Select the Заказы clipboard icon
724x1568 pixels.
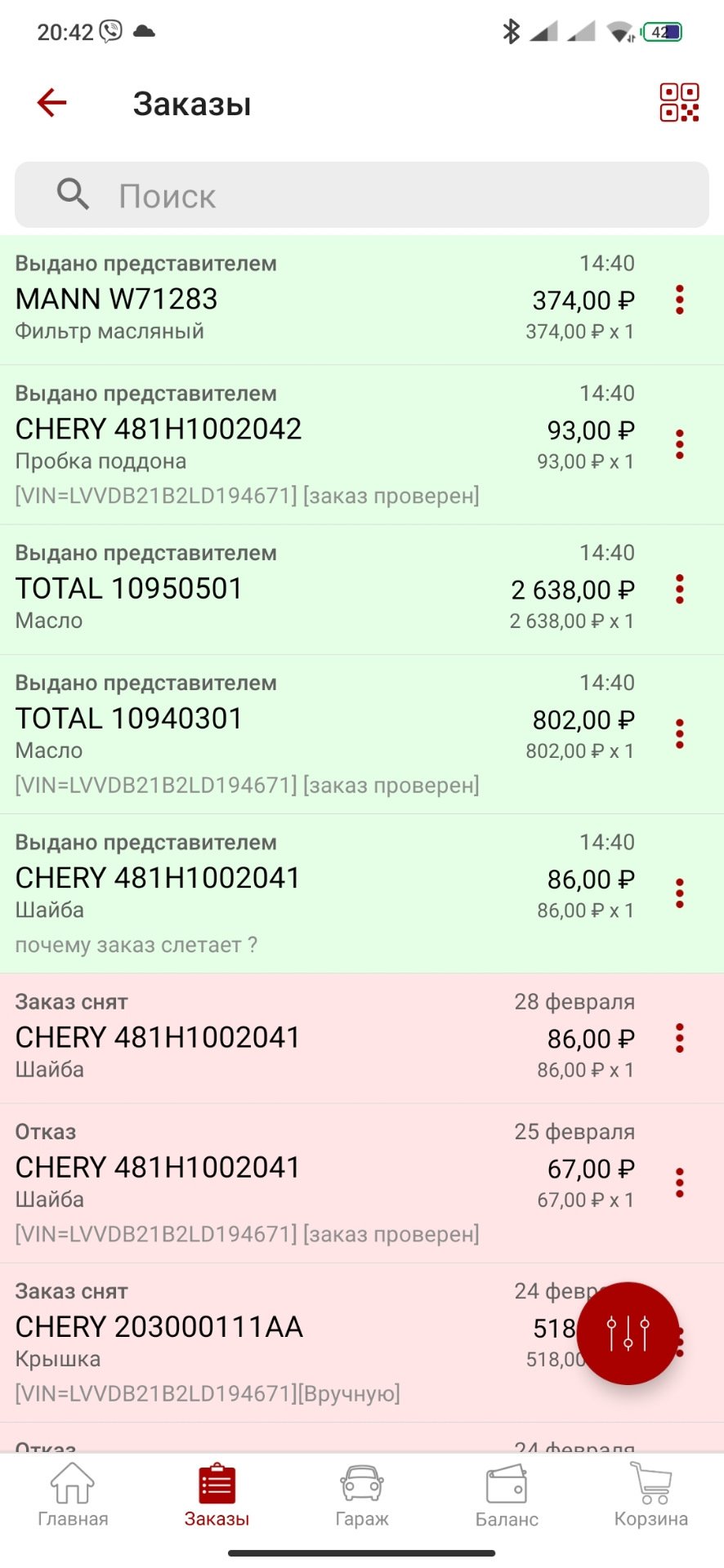[216, 1483]
